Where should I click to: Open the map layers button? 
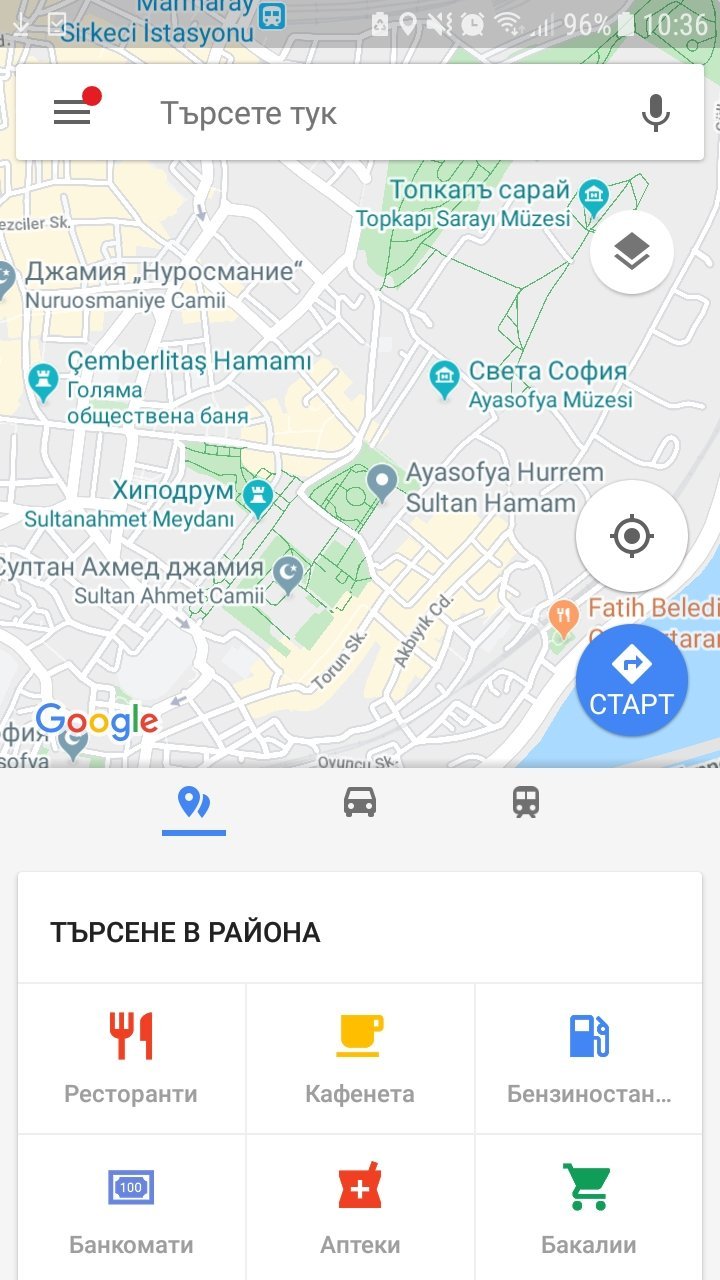(632, 252)
